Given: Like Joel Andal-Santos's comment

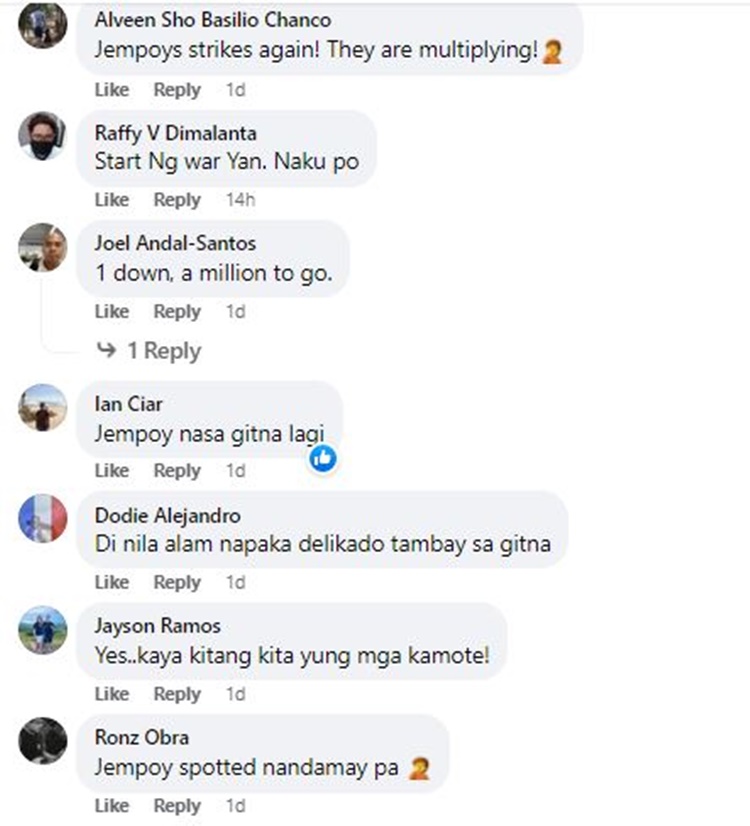Looking at the screenshot, I should point(112,312).
